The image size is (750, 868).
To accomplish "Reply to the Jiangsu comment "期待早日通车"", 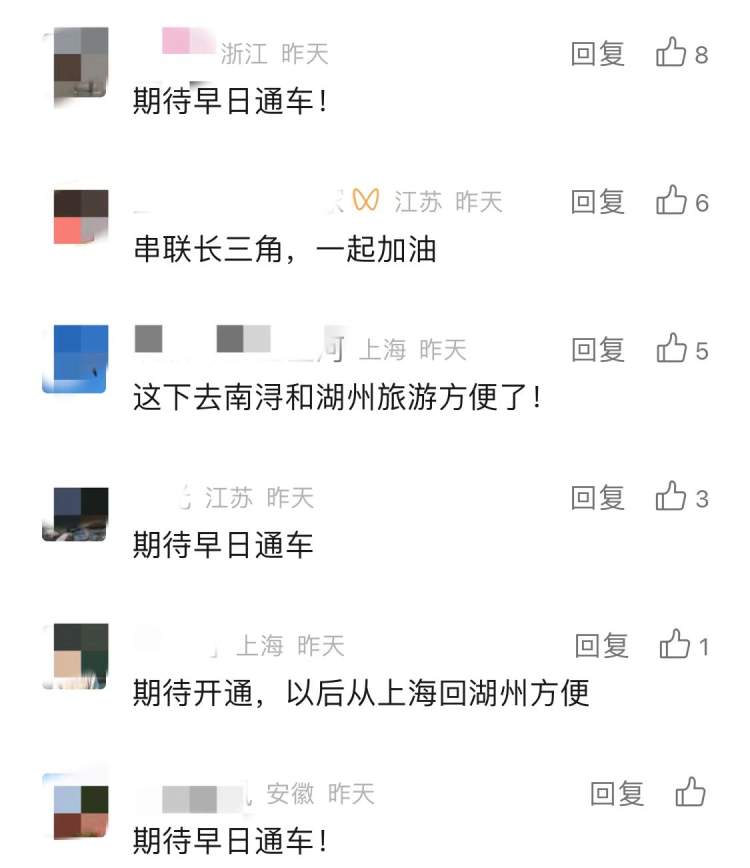I will coord(597,498).
